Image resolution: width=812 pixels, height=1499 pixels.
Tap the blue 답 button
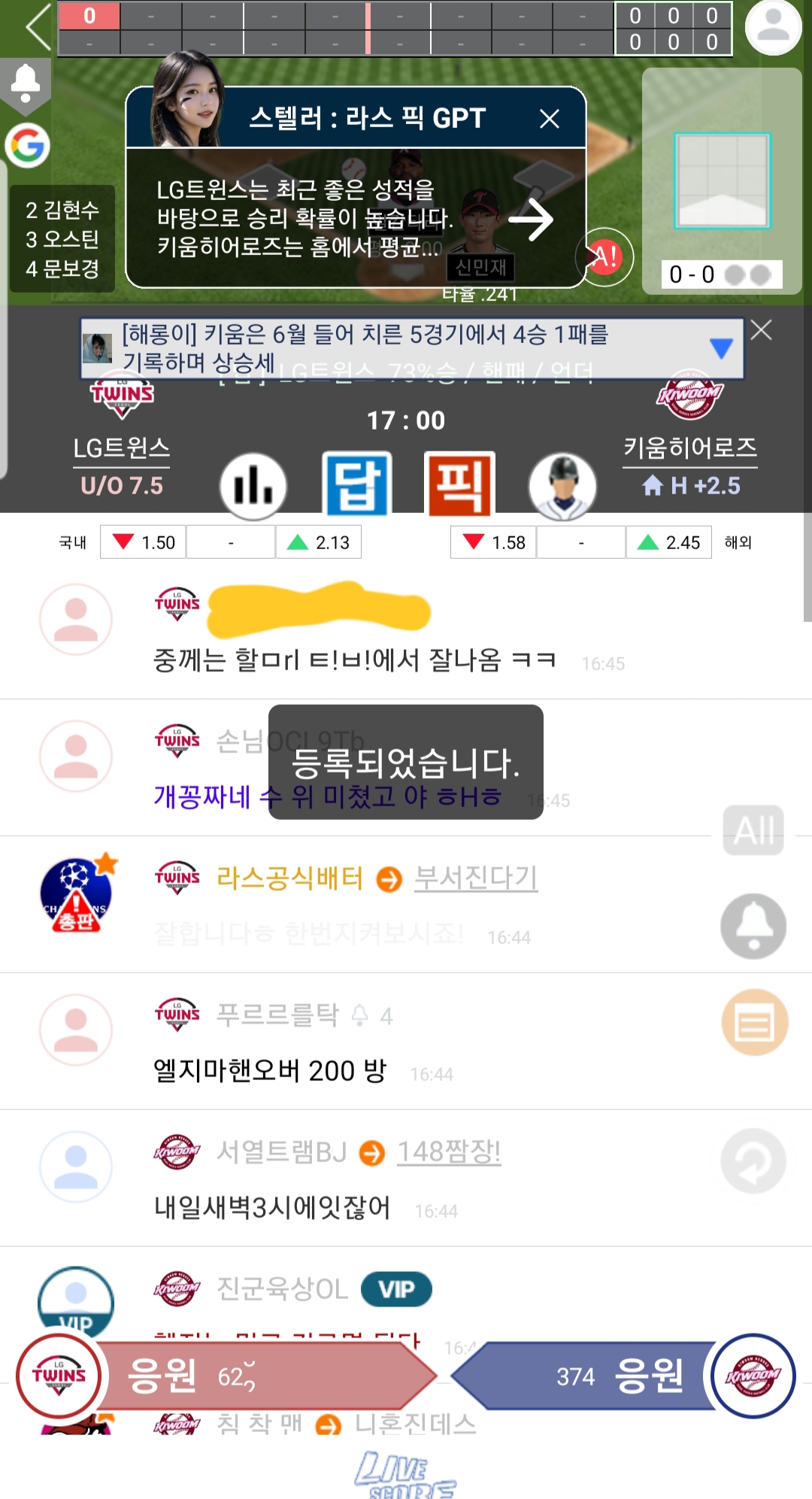[357, 485]
